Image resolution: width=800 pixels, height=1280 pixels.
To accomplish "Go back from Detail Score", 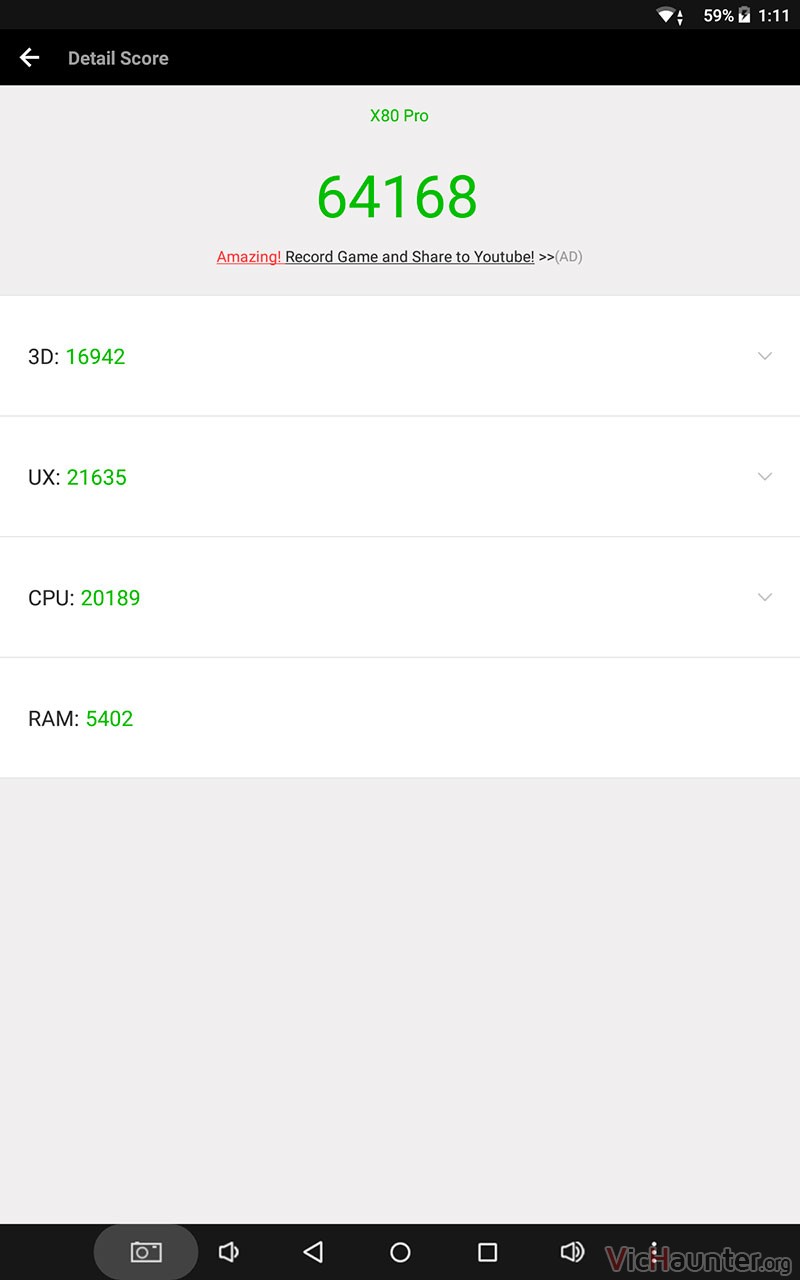I will 30,58.
